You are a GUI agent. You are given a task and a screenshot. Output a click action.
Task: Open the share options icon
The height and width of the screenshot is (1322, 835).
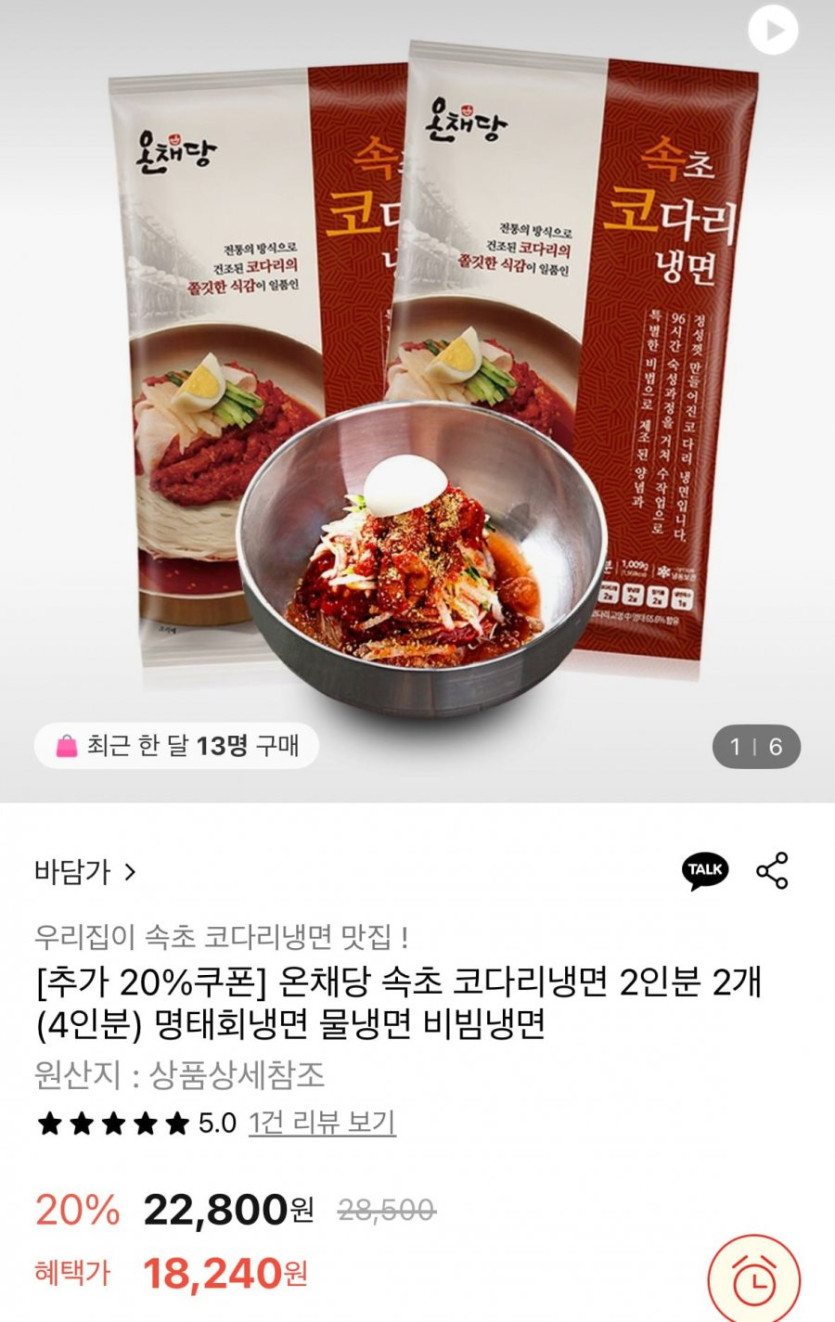pyautogui.click(x=772, y=870)
